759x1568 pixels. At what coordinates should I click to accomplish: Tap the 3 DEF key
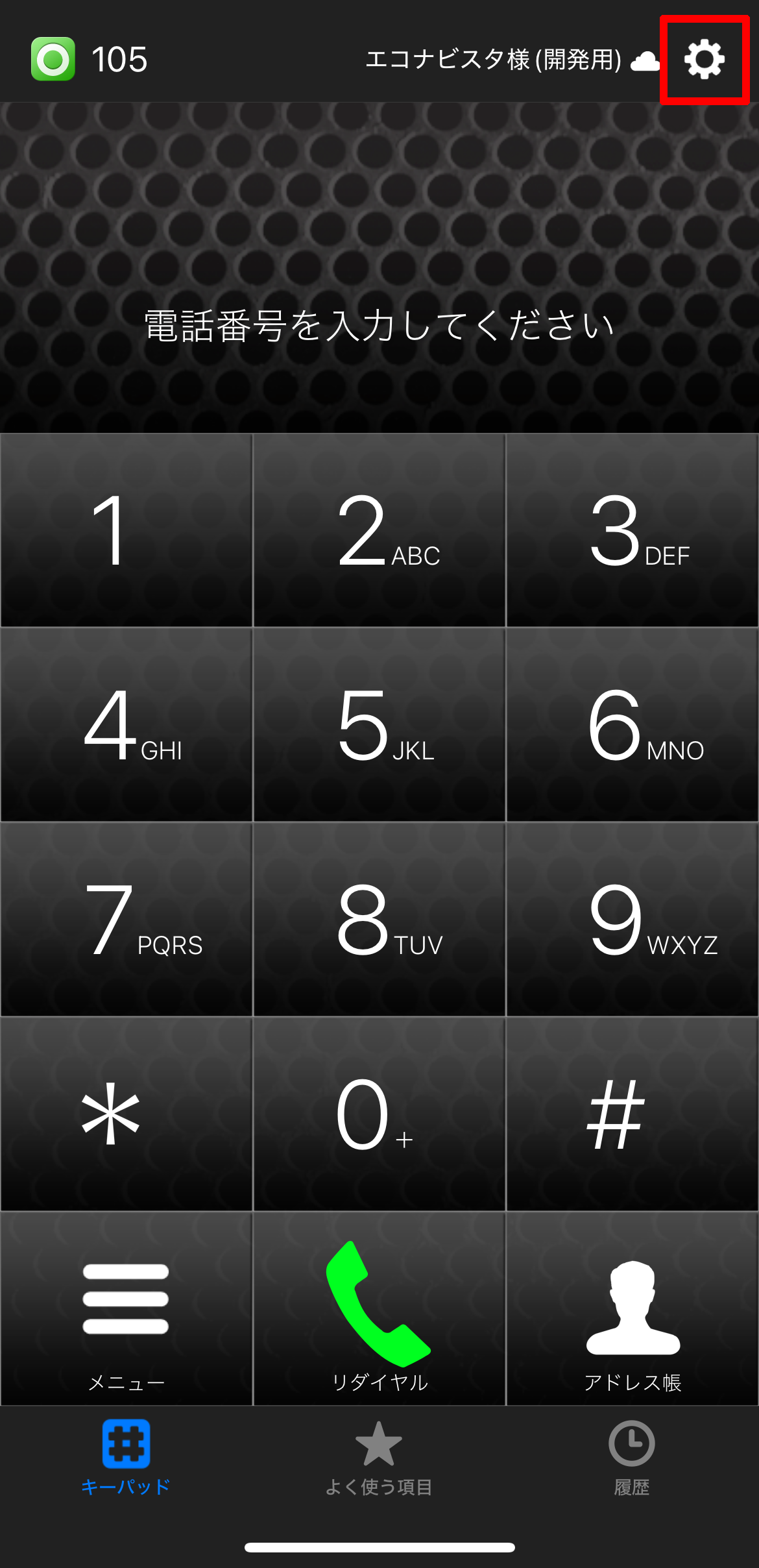tap(632, 530)
